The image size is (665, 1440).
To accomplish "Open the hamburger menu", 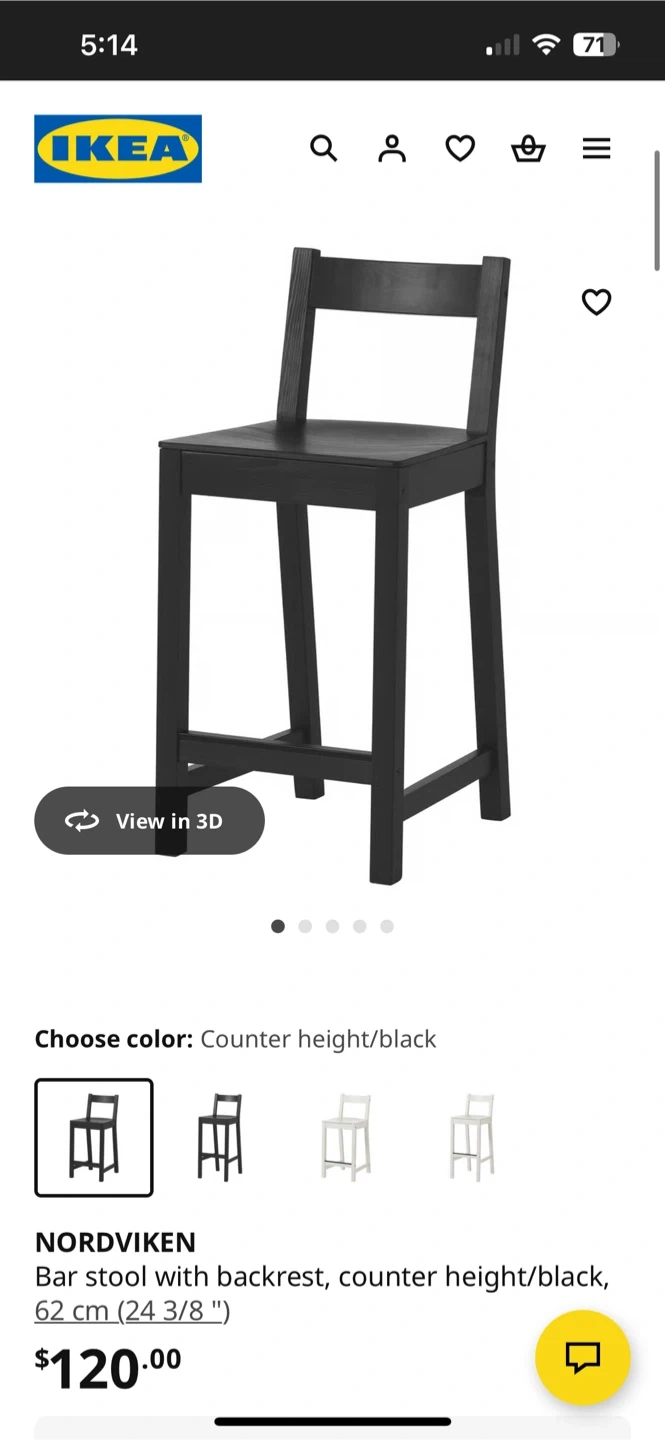I will [x=596, y=149].
